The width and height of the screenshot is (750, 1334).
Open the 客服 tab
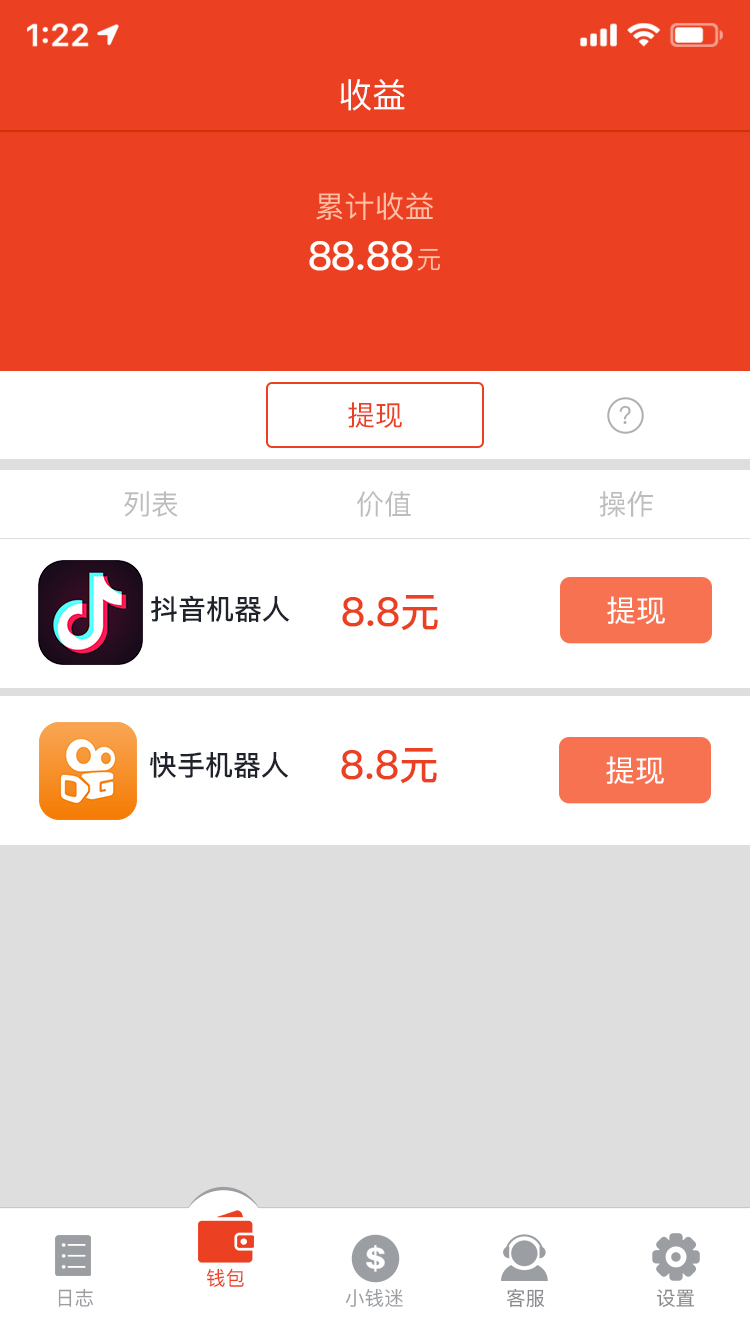(x=525, y=1269)
